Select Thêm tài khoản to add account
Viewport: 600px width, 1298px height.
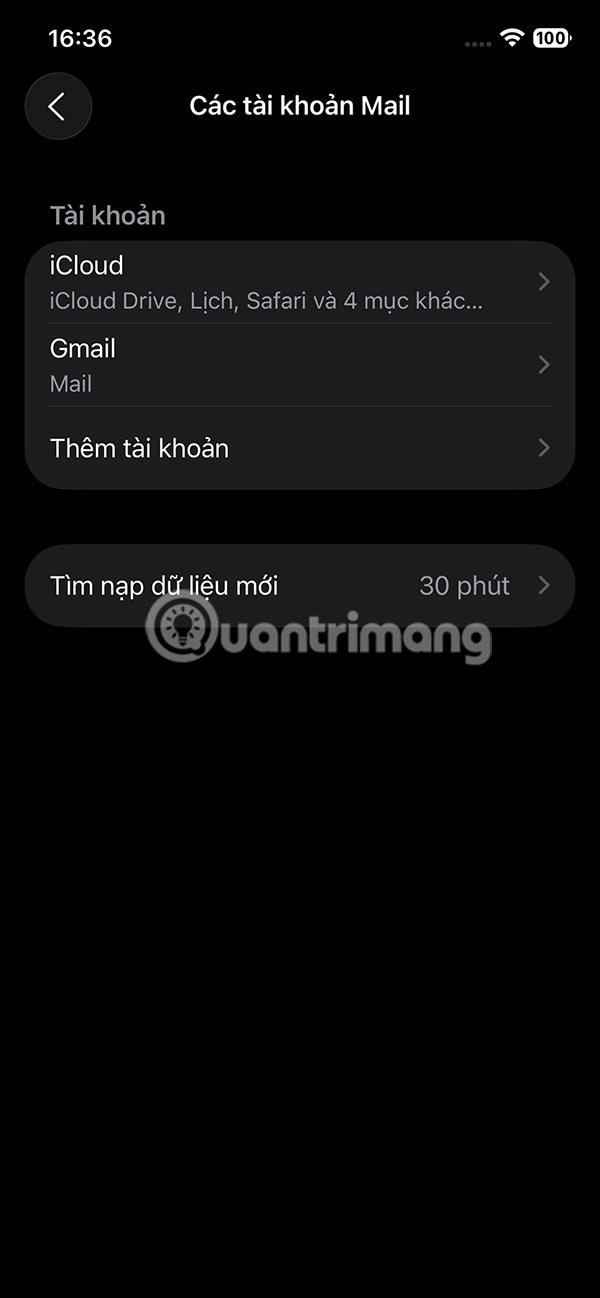[298, 448]
